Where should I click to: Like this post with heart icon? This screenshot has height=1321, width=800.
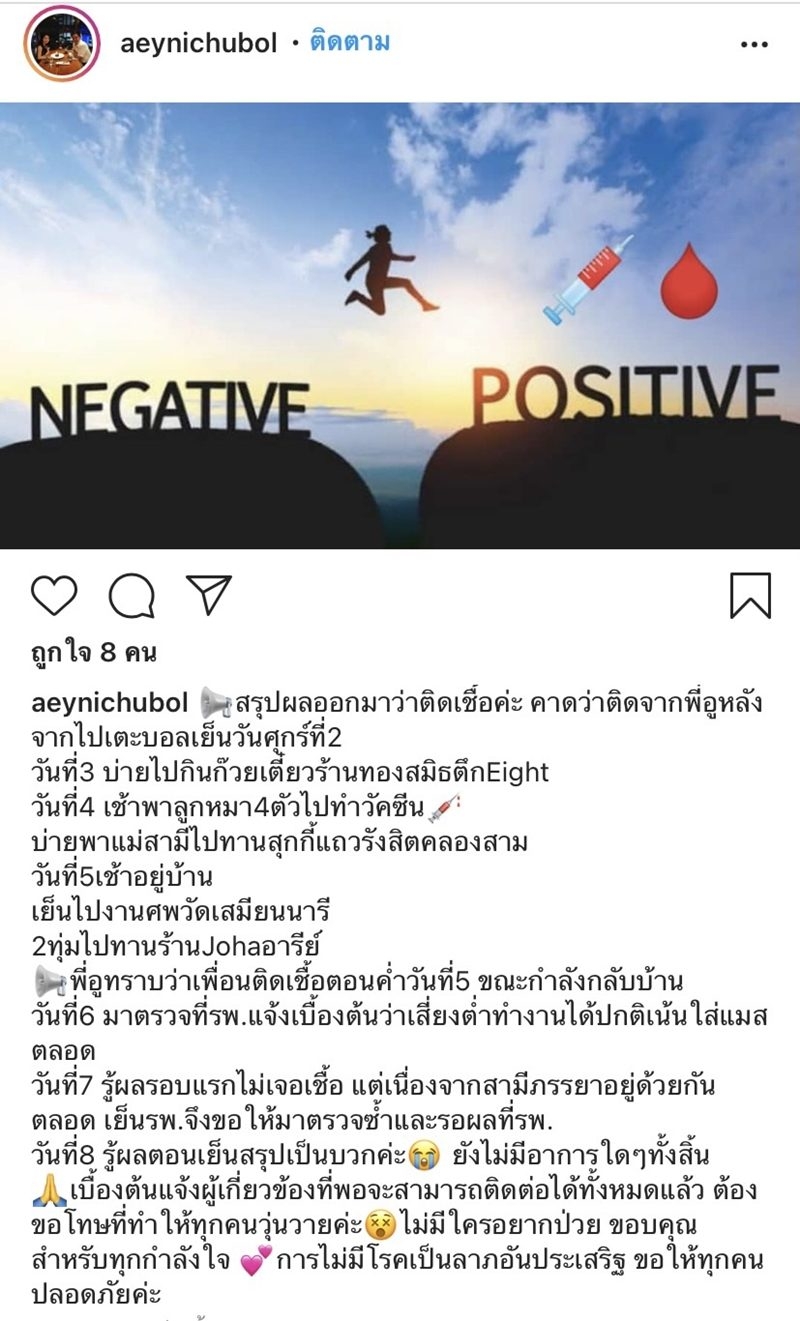tap(54, 596)
